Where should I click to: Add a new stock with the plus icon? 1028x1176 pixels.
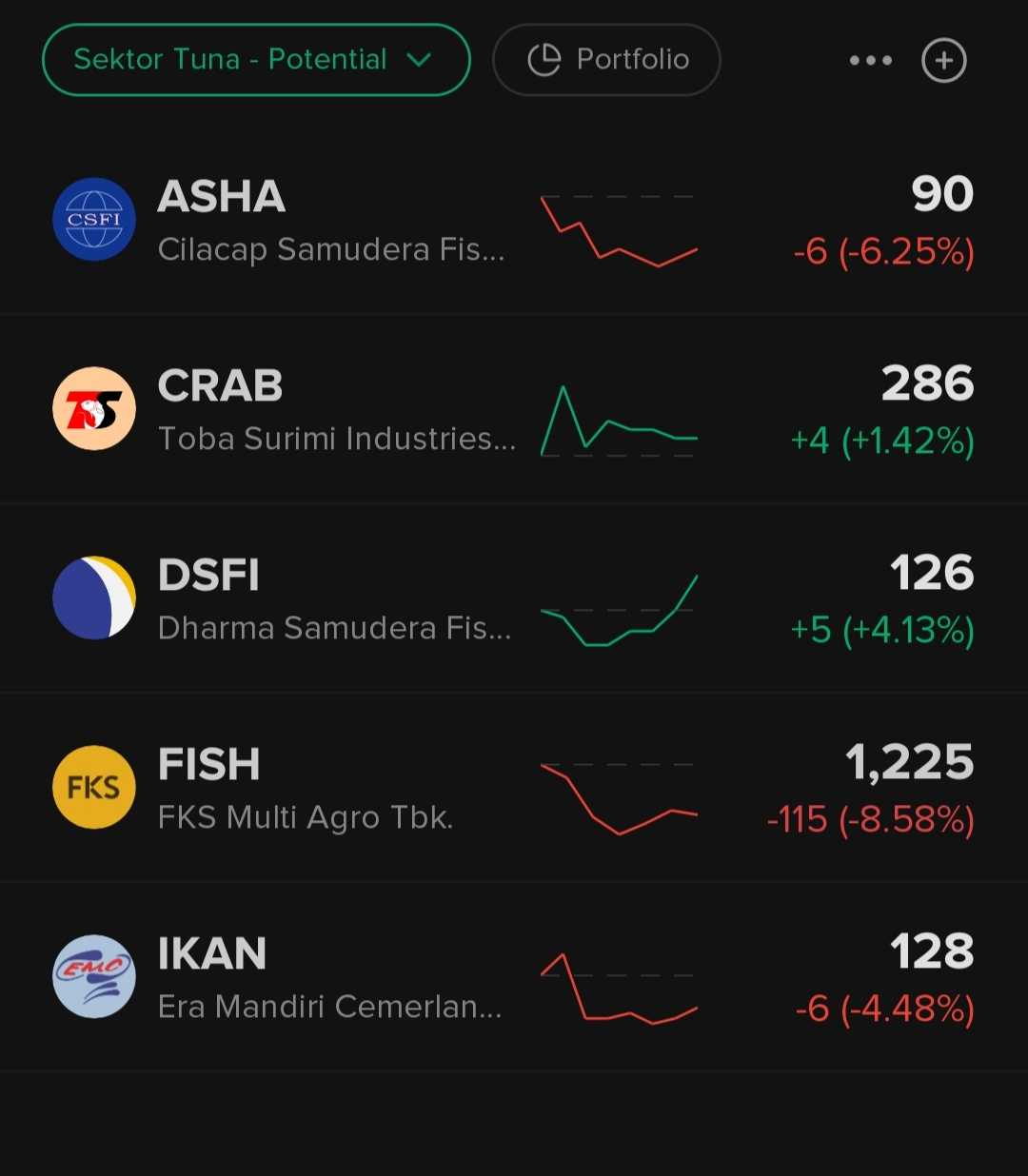pyautogui.click(x=943, y=60)
